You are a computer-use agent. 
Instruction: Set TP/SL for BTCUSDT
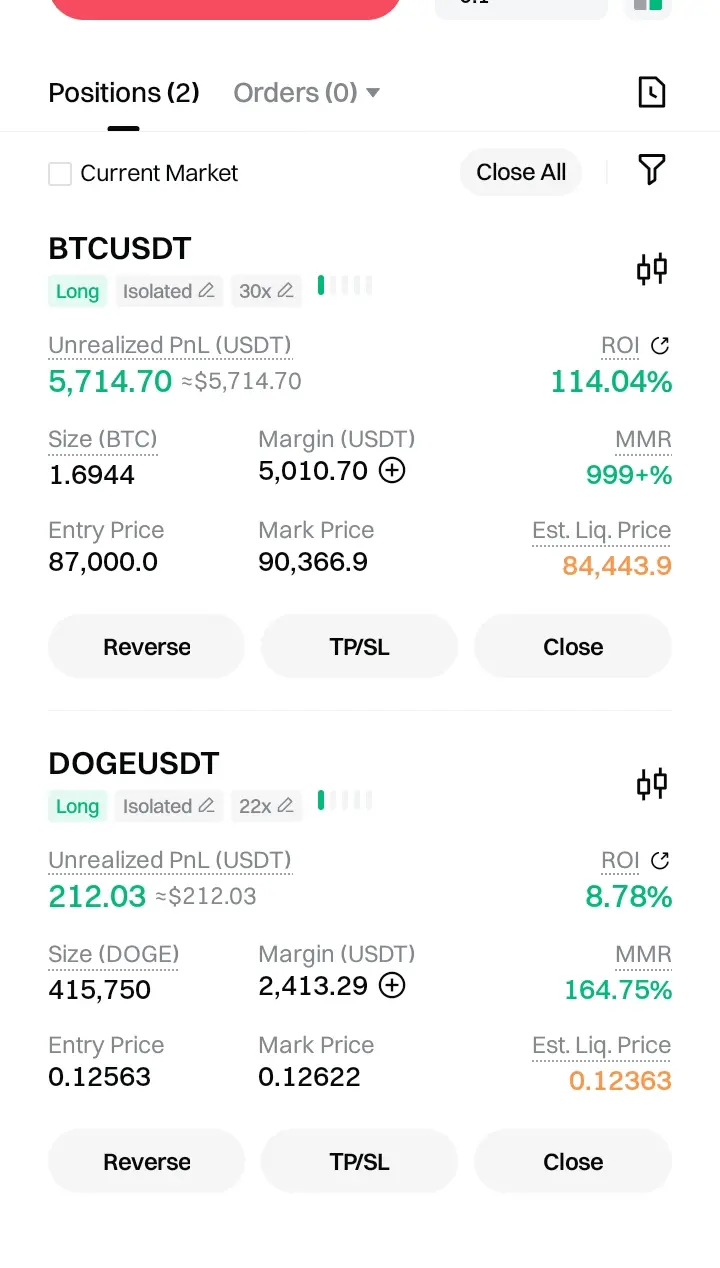tap(359, 647)
